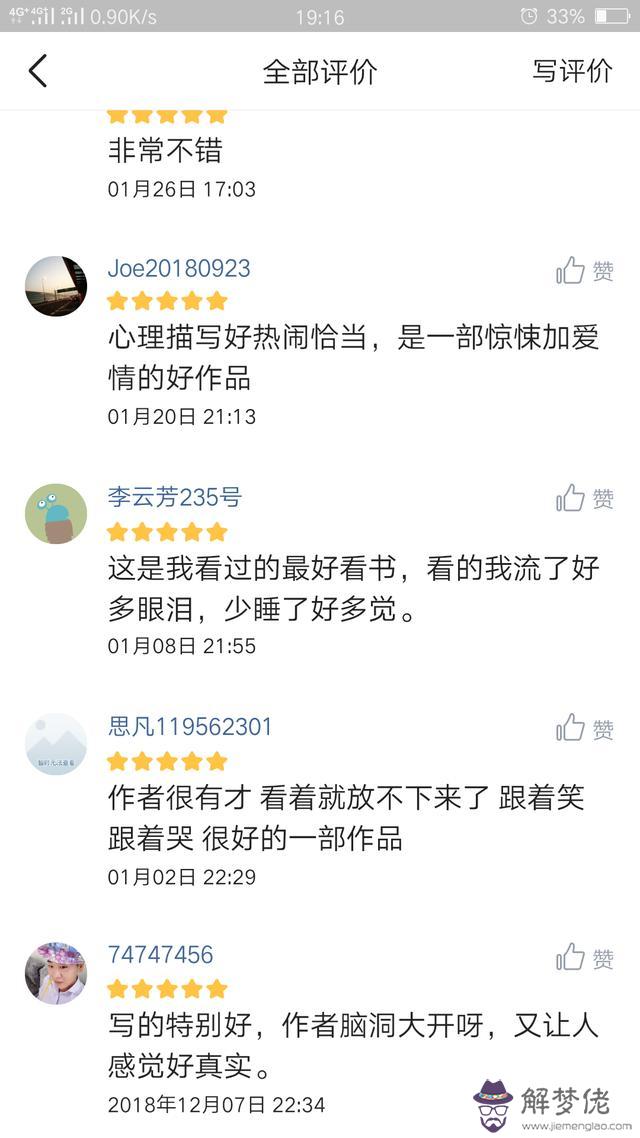The height and width of the screenshot is (1138, 640).
Task: Tap 写评价 to write a review
Action: pyautogui.click(x=572, y=71)
